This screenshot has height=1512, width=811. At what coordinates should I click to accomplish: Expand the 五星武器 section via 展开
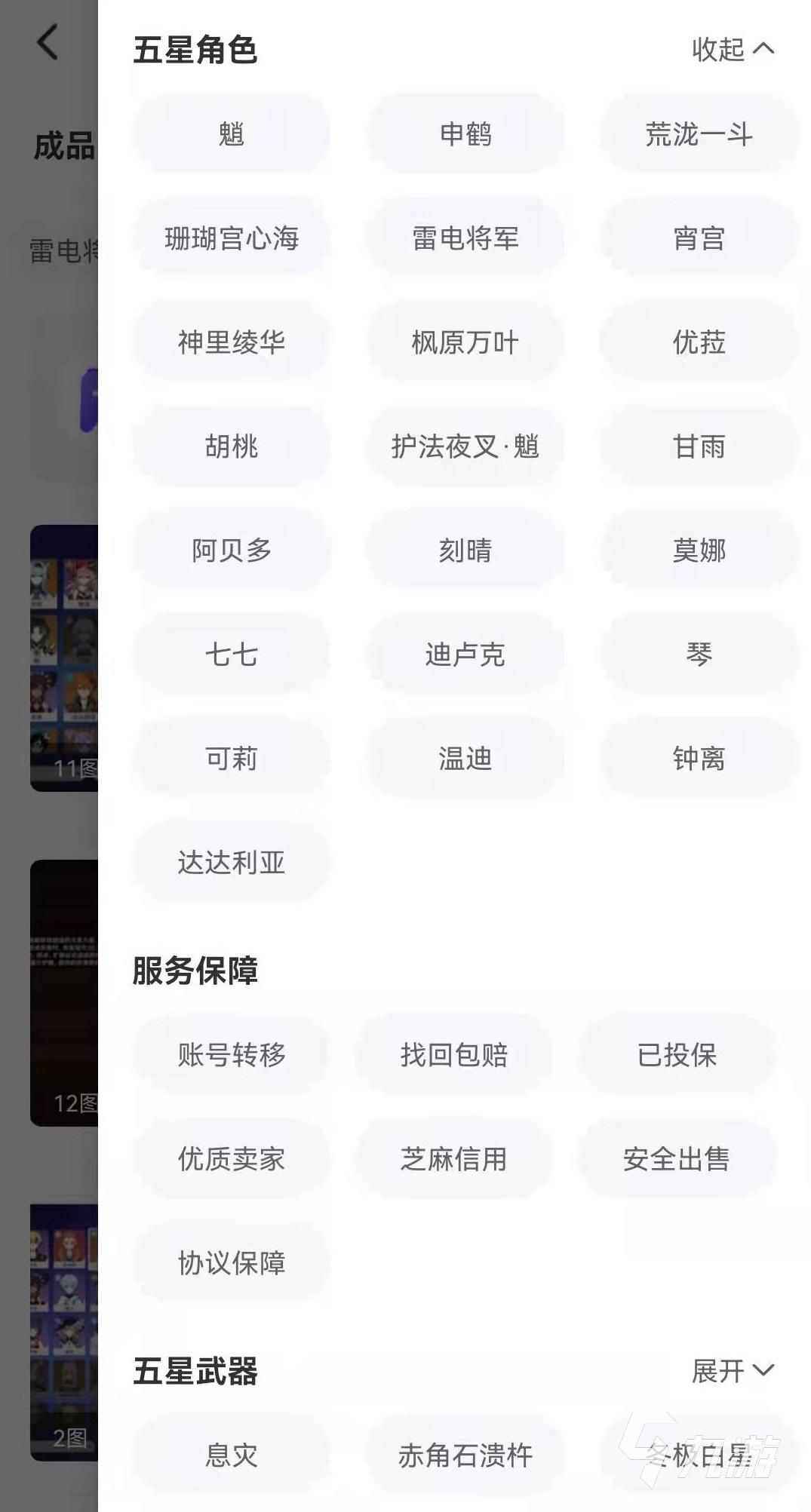point(732,1371)
